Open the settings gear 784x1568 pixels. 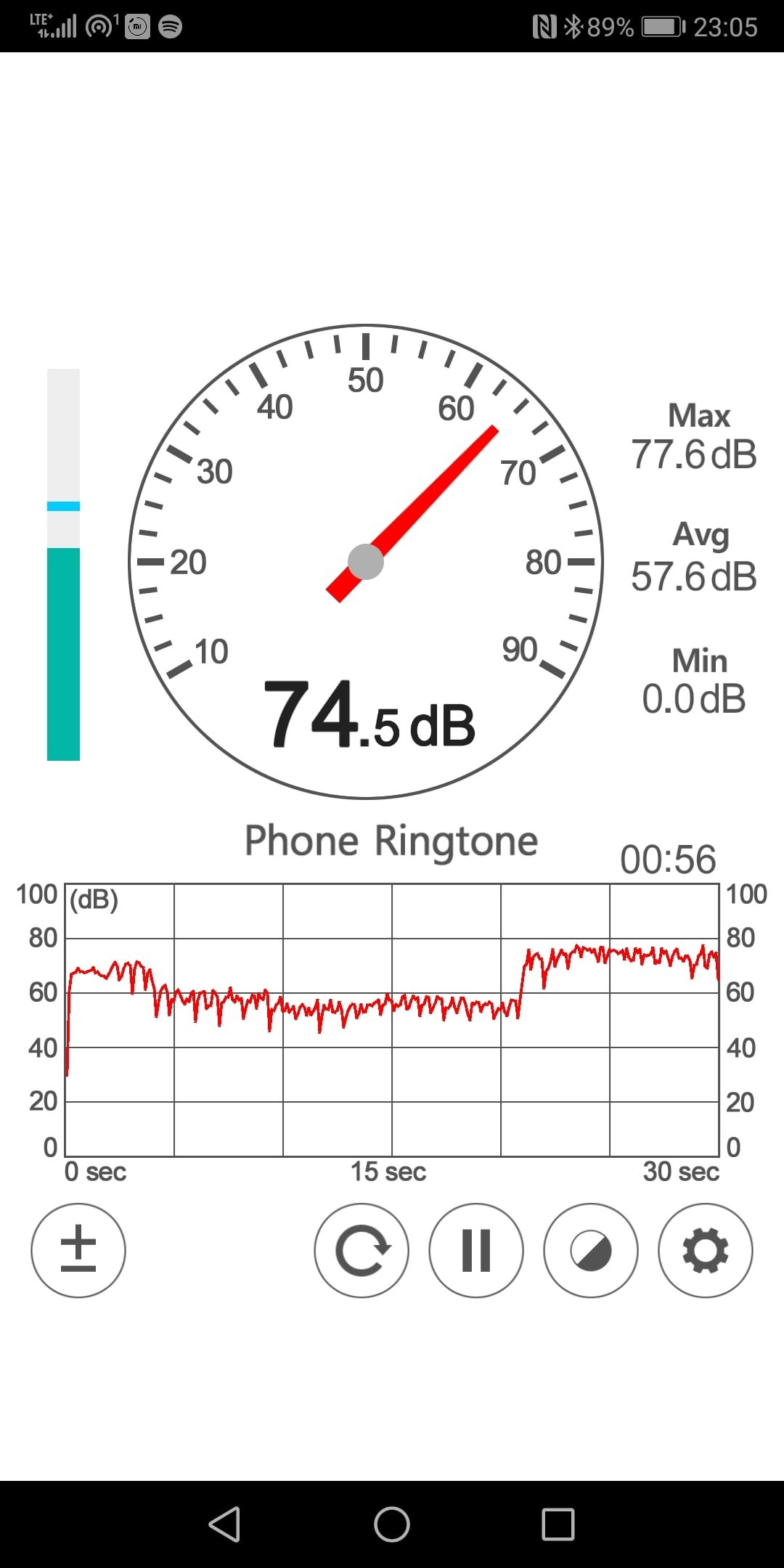[x=706, y=1250]
